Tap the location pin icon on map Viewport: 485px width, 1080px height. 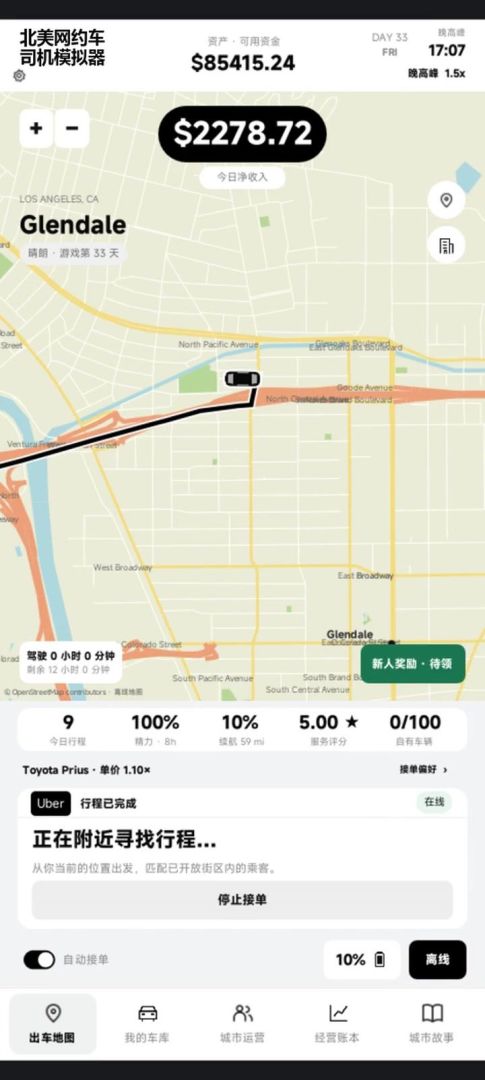(446, 200)
